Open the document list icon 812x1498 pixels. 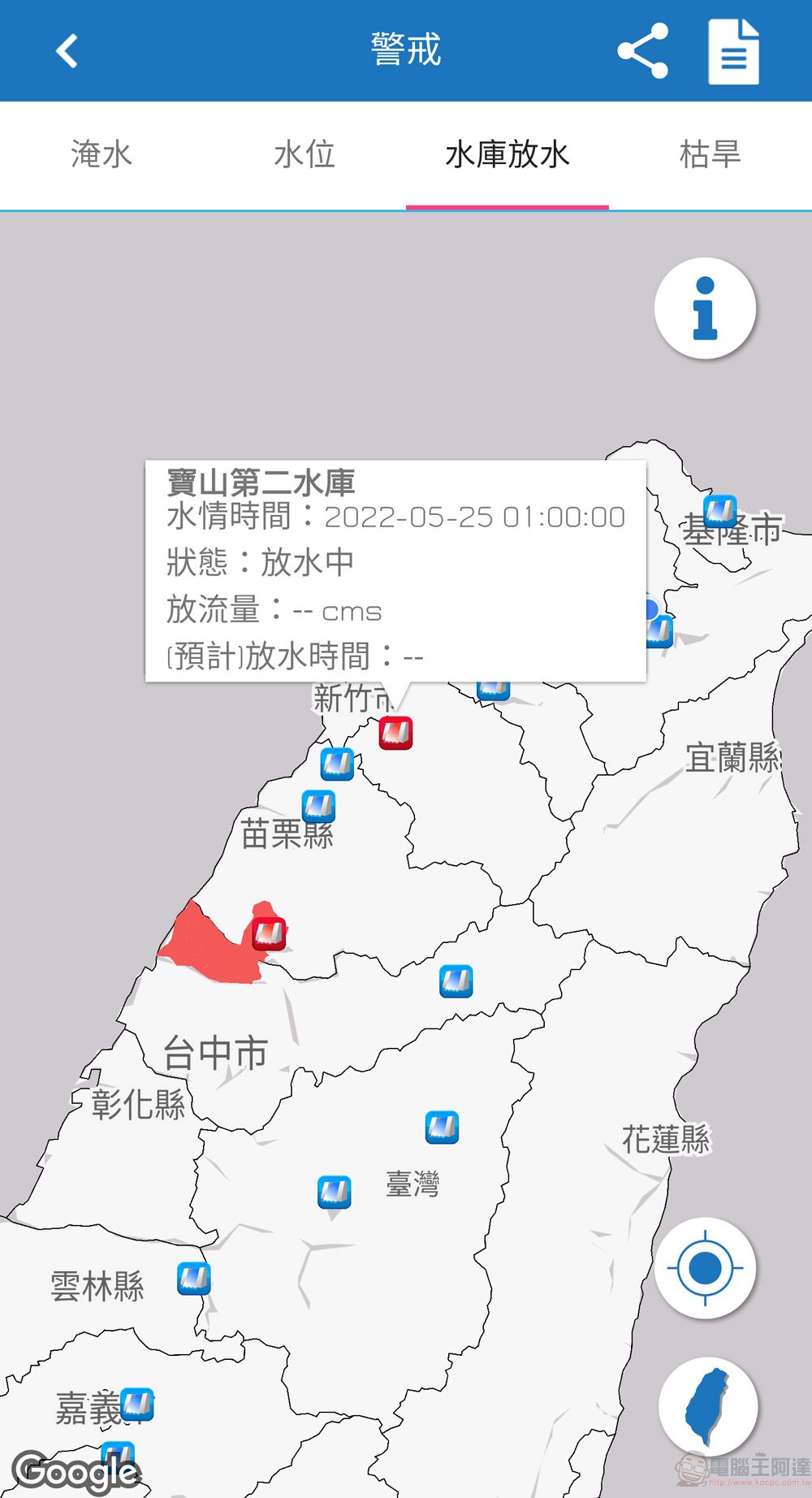click(733, 53)
